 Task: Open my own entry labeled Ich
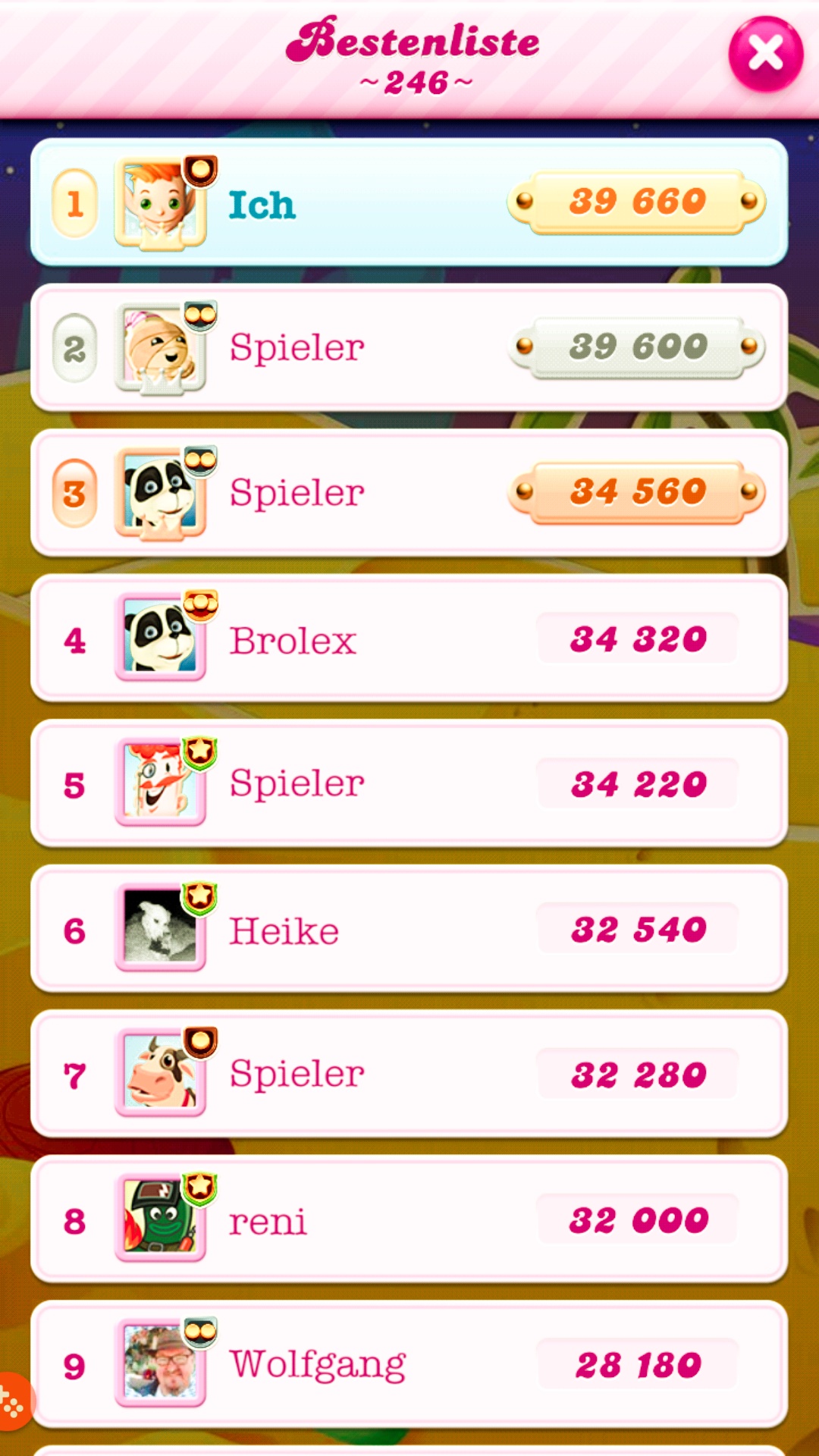[x=409, y=202]
